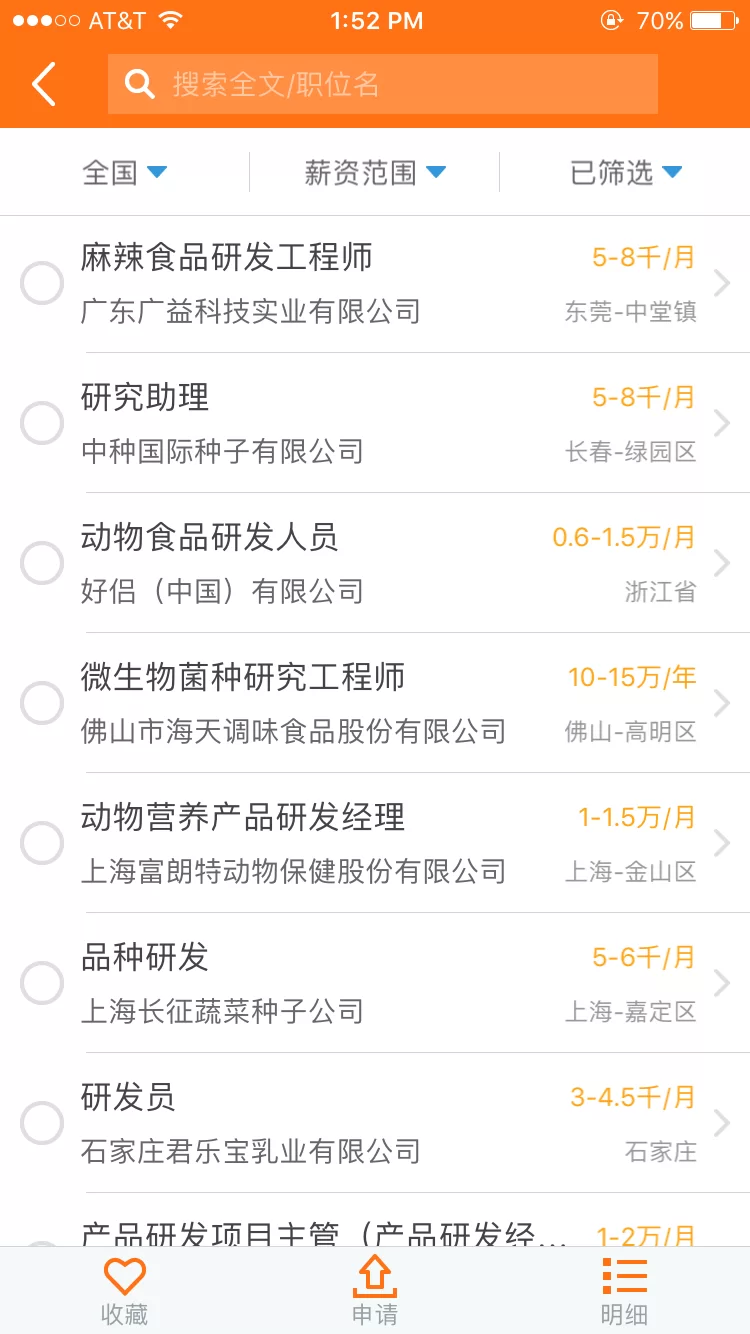Select the checkbox for 研究助理
Screen dimensions: 750x1334
coord(43,424)
